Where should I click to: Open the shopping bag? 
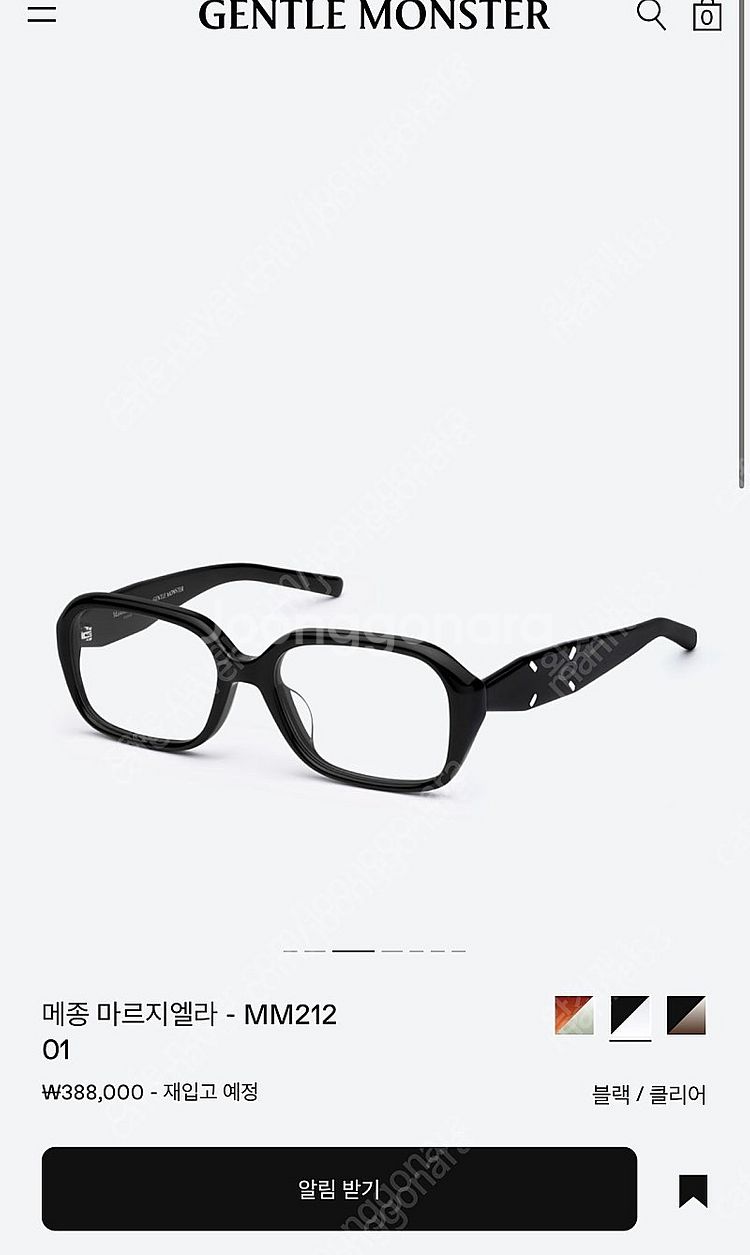tap(707, 16)
